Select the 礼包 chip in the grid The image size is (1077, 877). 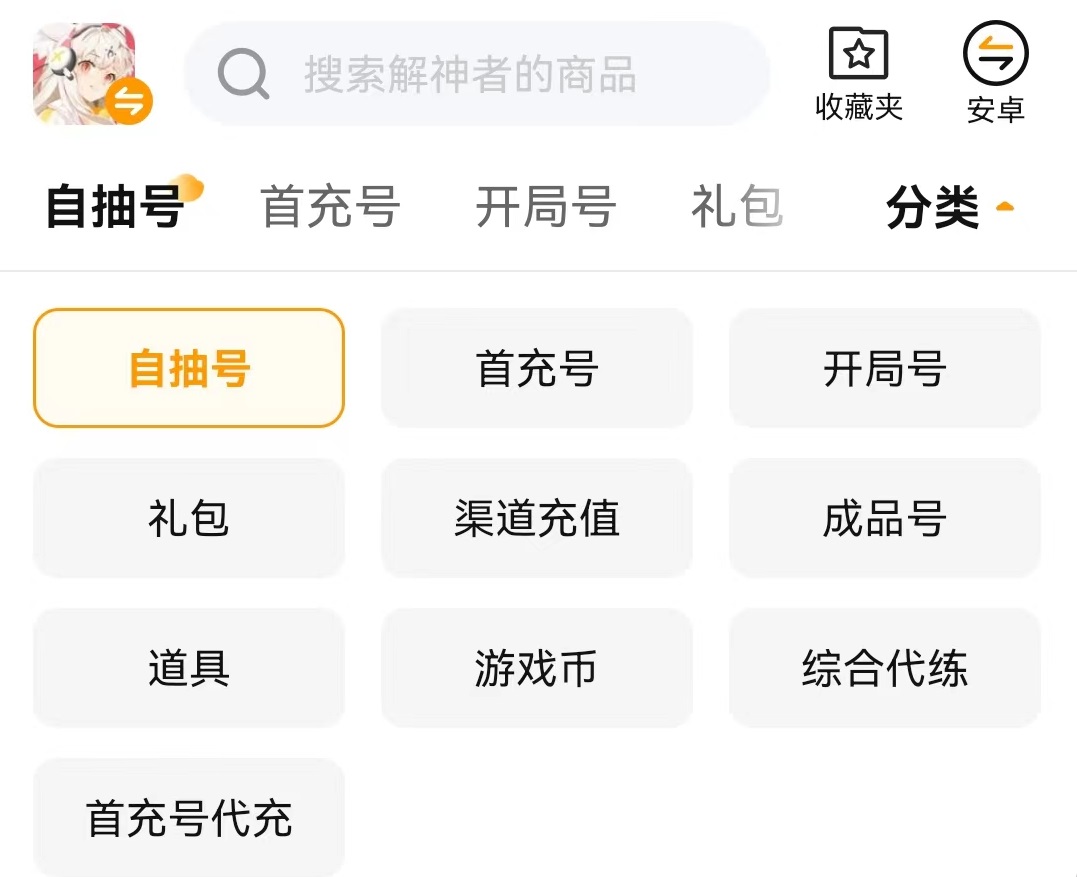click(x=189, y=518)
